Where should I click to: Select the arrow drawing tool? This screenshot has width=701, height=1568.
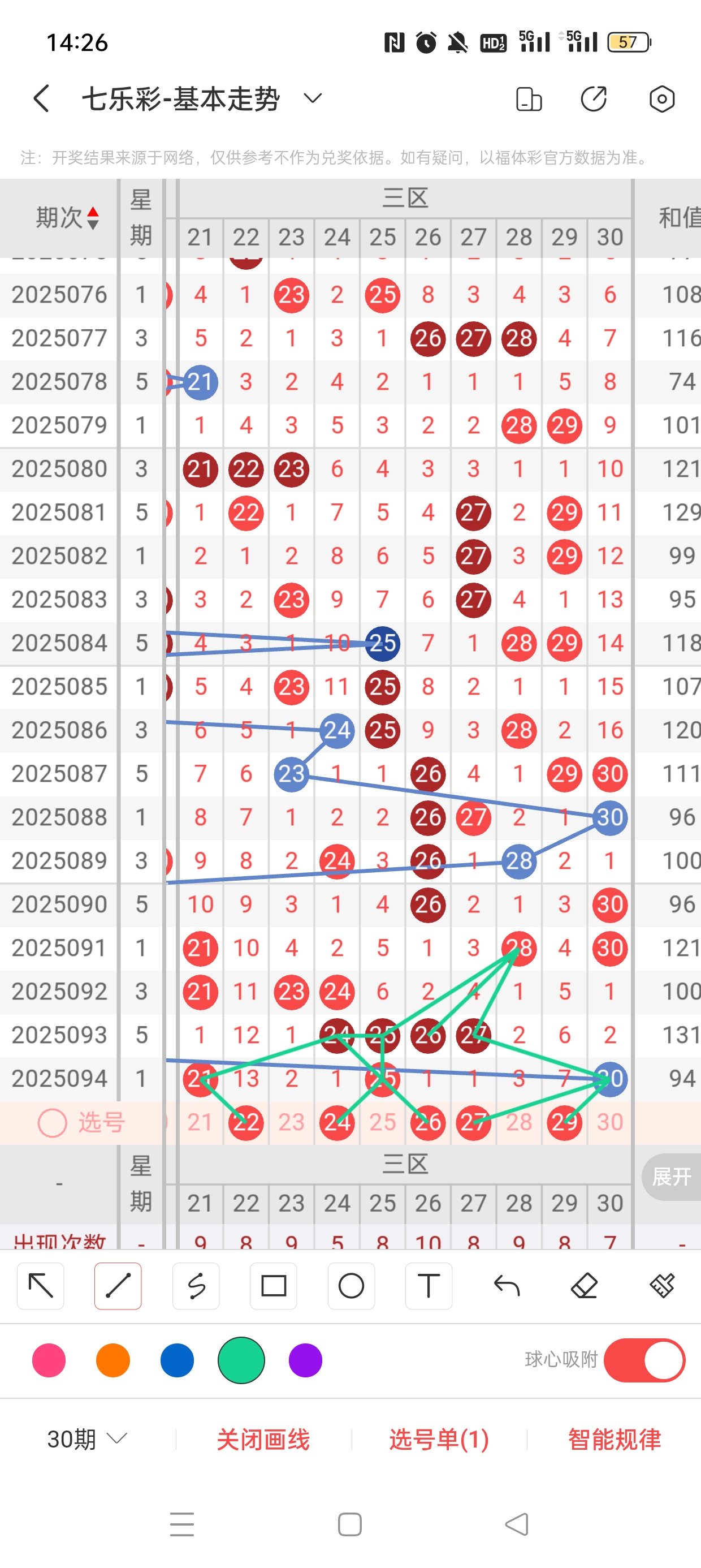41,1286
